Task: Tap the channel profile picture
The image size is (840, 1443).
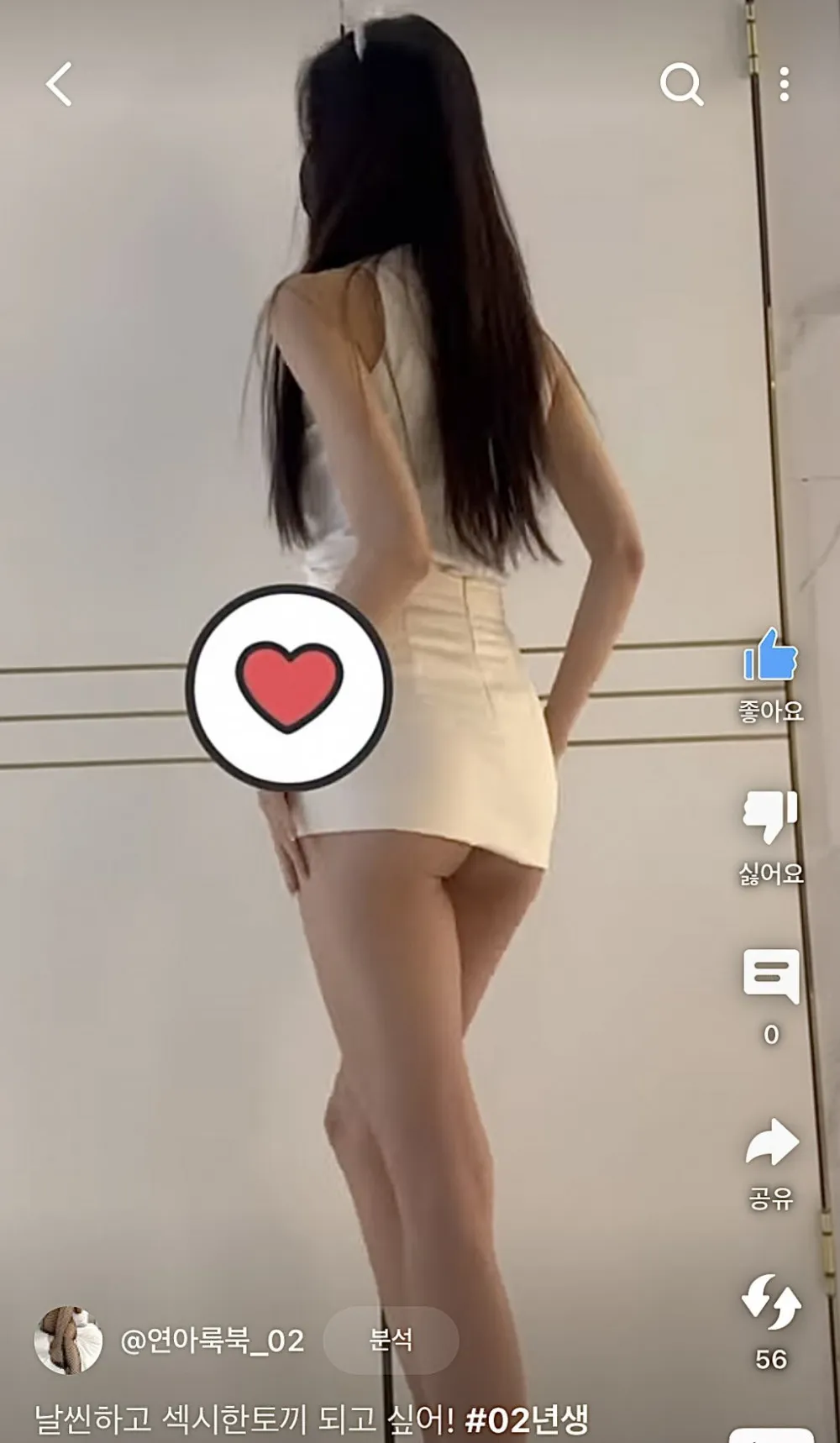Action: [x=68, y=1340]
